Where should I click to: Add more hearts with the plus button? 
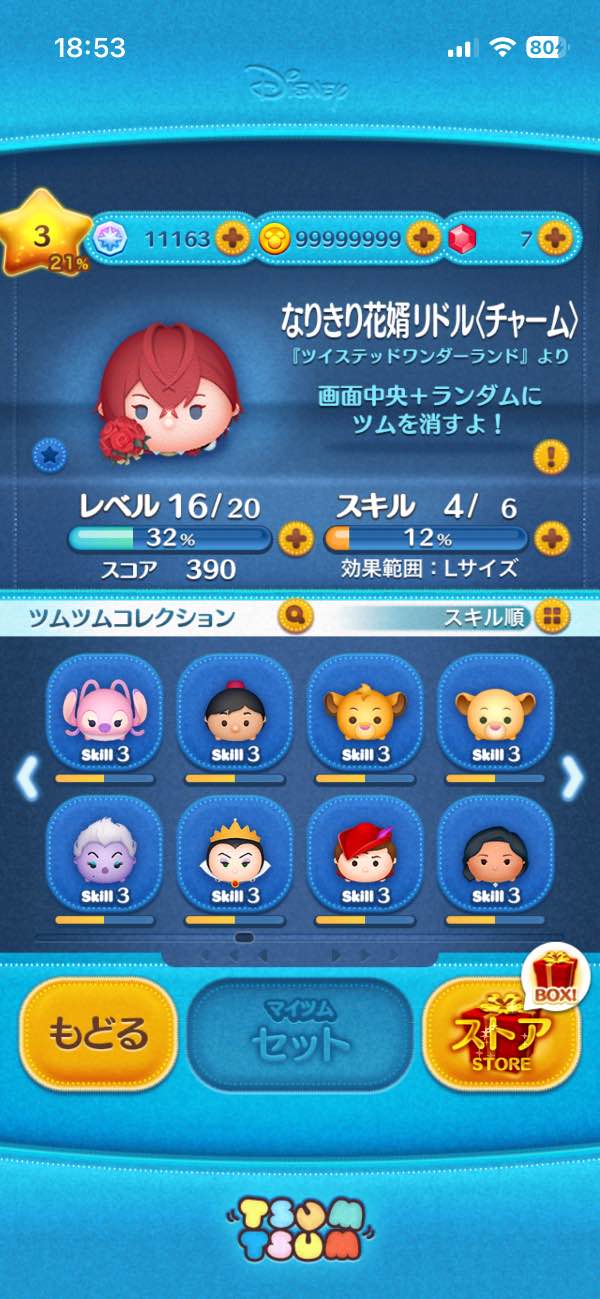[x=233, y=238]
